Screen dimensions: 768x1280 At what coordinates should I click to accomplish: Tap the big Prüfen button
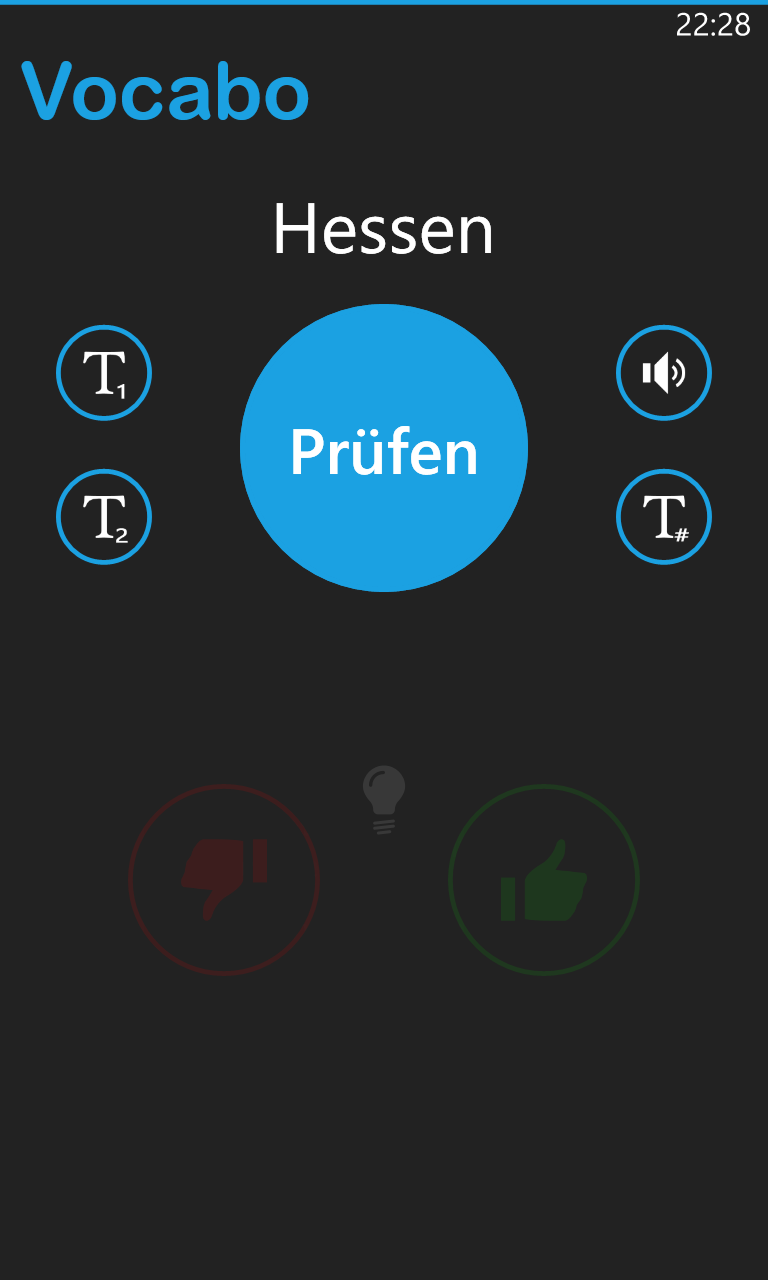click(384, 448)
